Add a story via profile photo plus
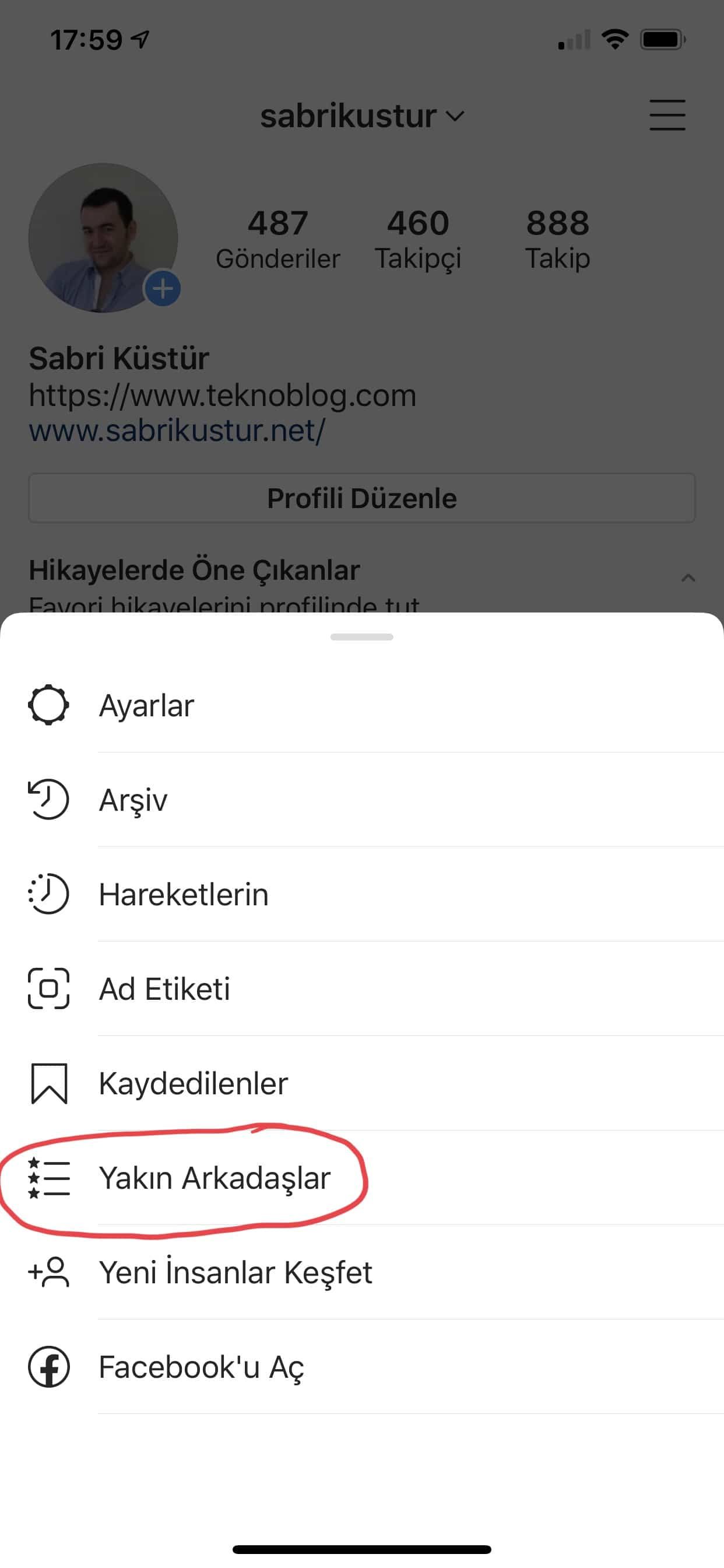This screenshot has width=724, height=1568. click(163, 289)
